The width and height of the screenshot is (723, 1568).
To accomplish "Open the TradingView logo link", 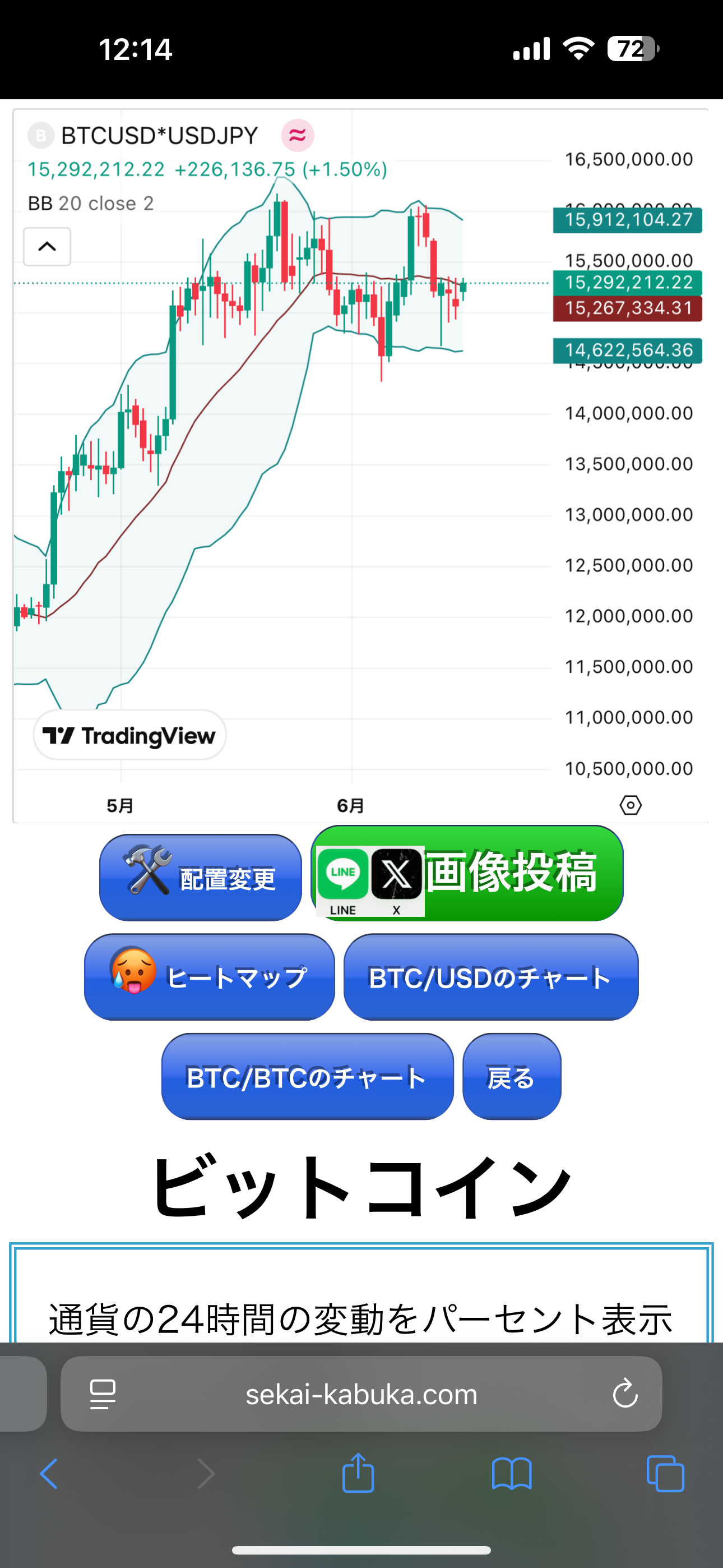I will point(129,735).
